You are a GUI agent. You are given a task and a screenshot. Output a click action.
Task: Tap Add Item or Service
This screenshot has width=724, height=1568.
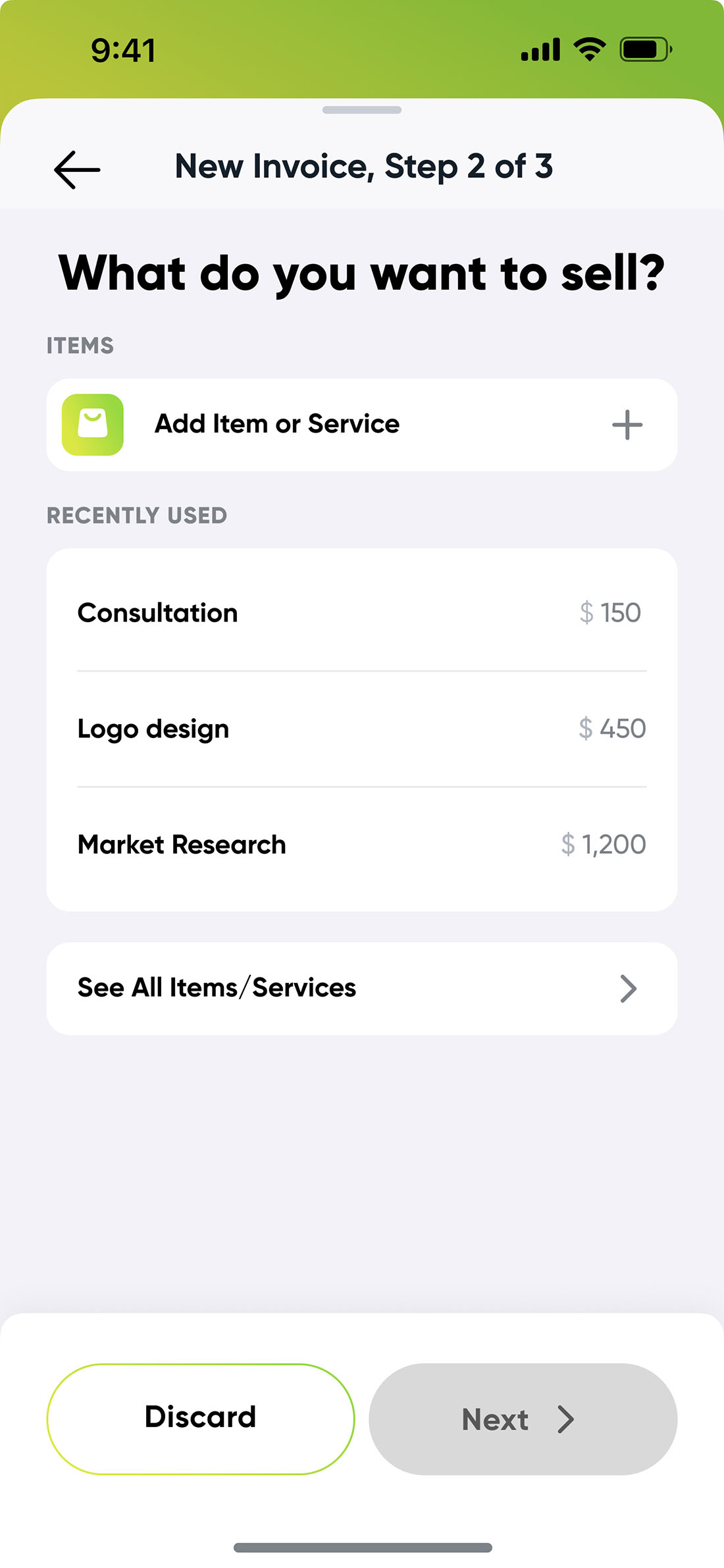point(362,425)
